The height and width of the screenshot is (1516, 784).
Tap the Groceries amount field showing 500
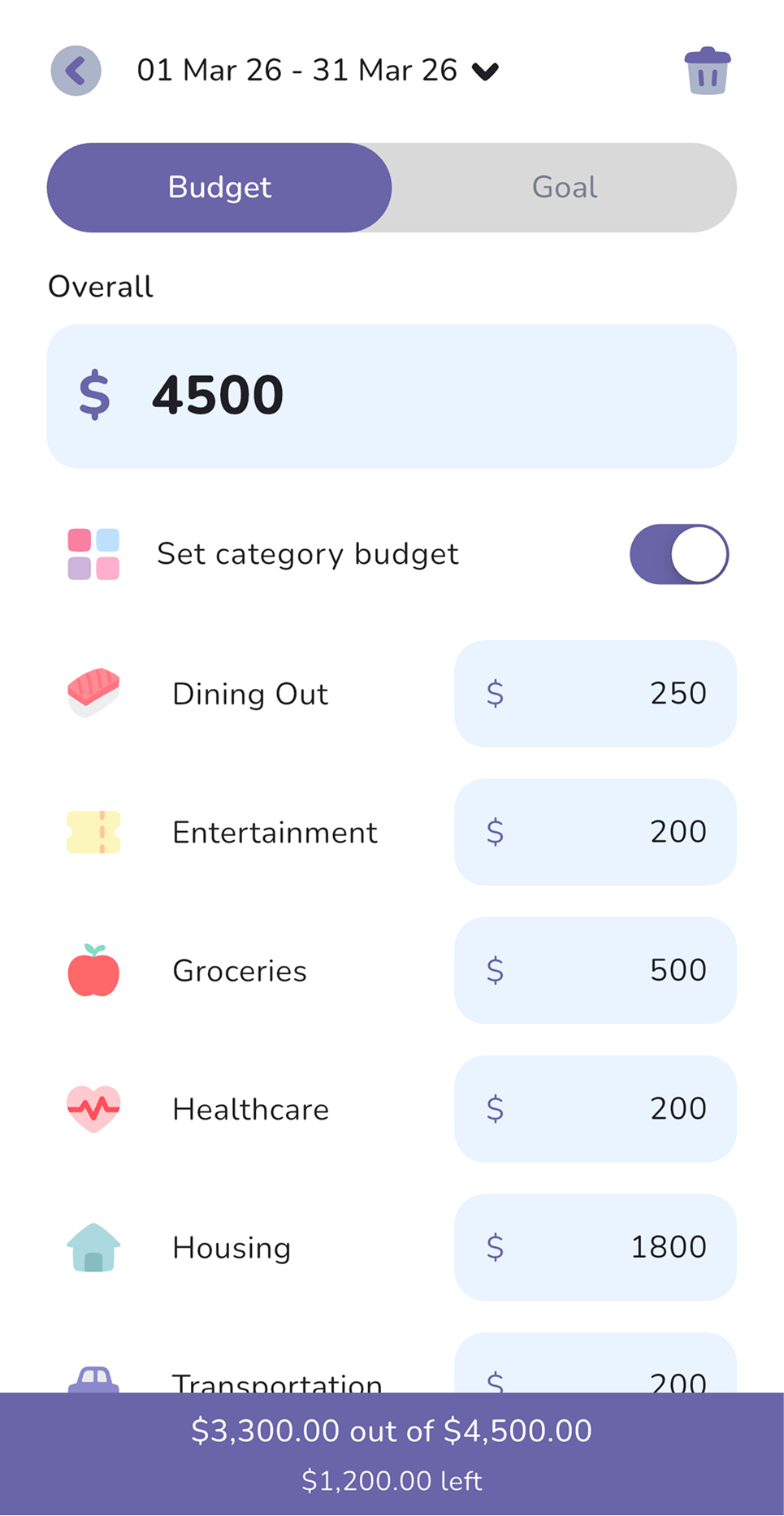[595, 970]
